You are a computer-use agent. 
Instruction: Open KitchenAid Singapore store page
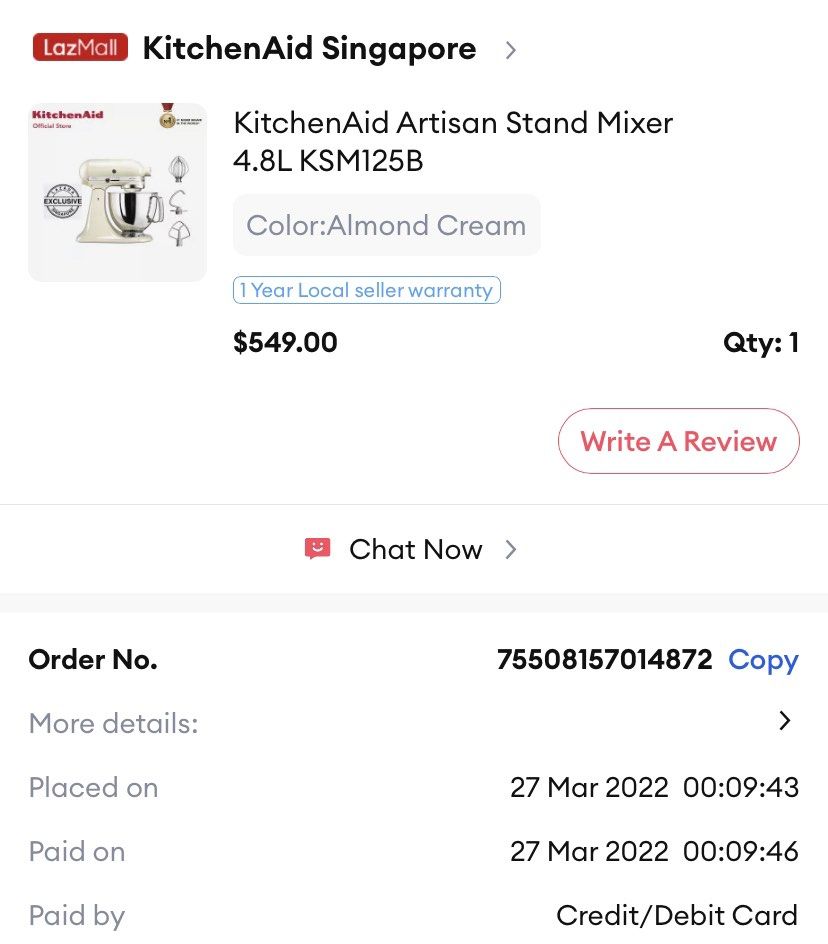coord(308,48)
